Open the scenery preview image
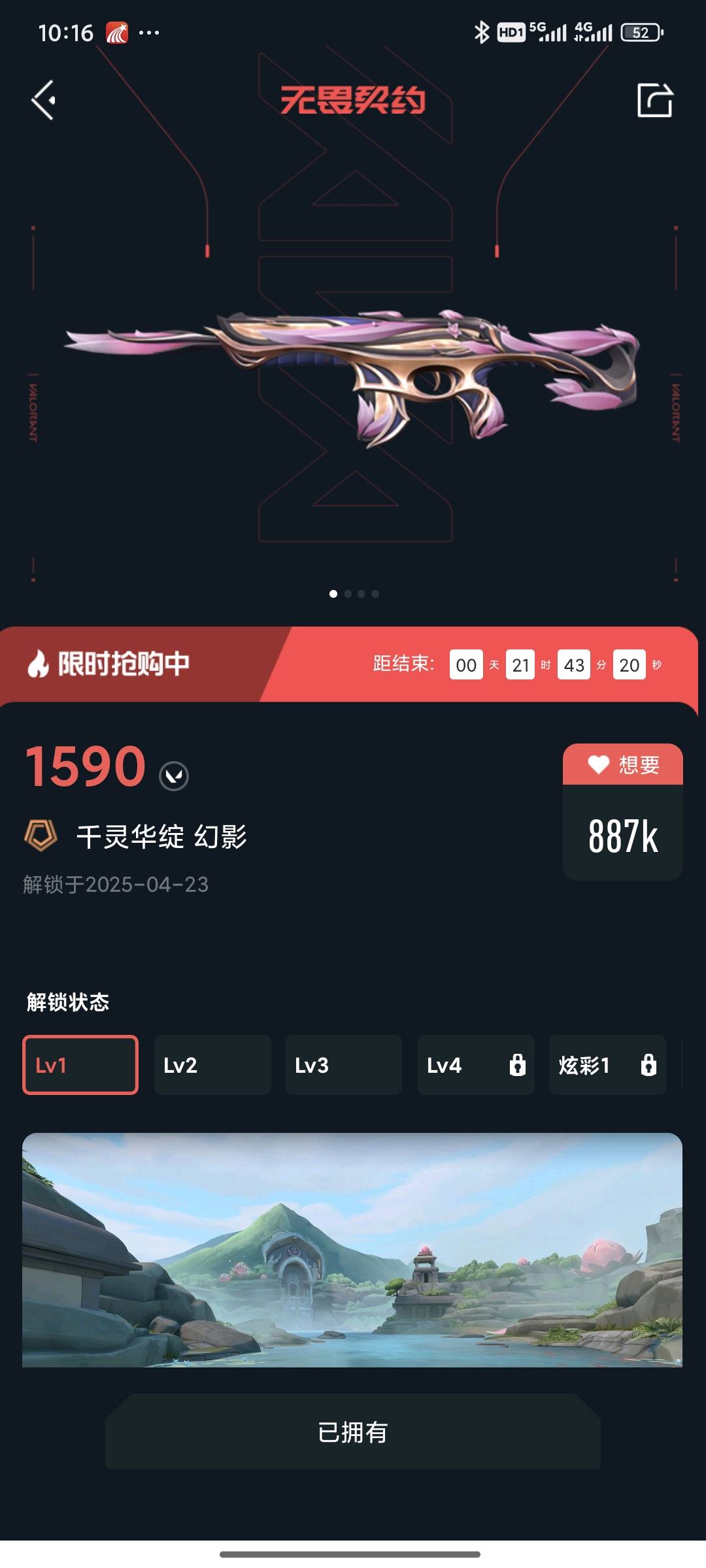This screenshot has height=1568, width=706. [x=352, y=1249]
